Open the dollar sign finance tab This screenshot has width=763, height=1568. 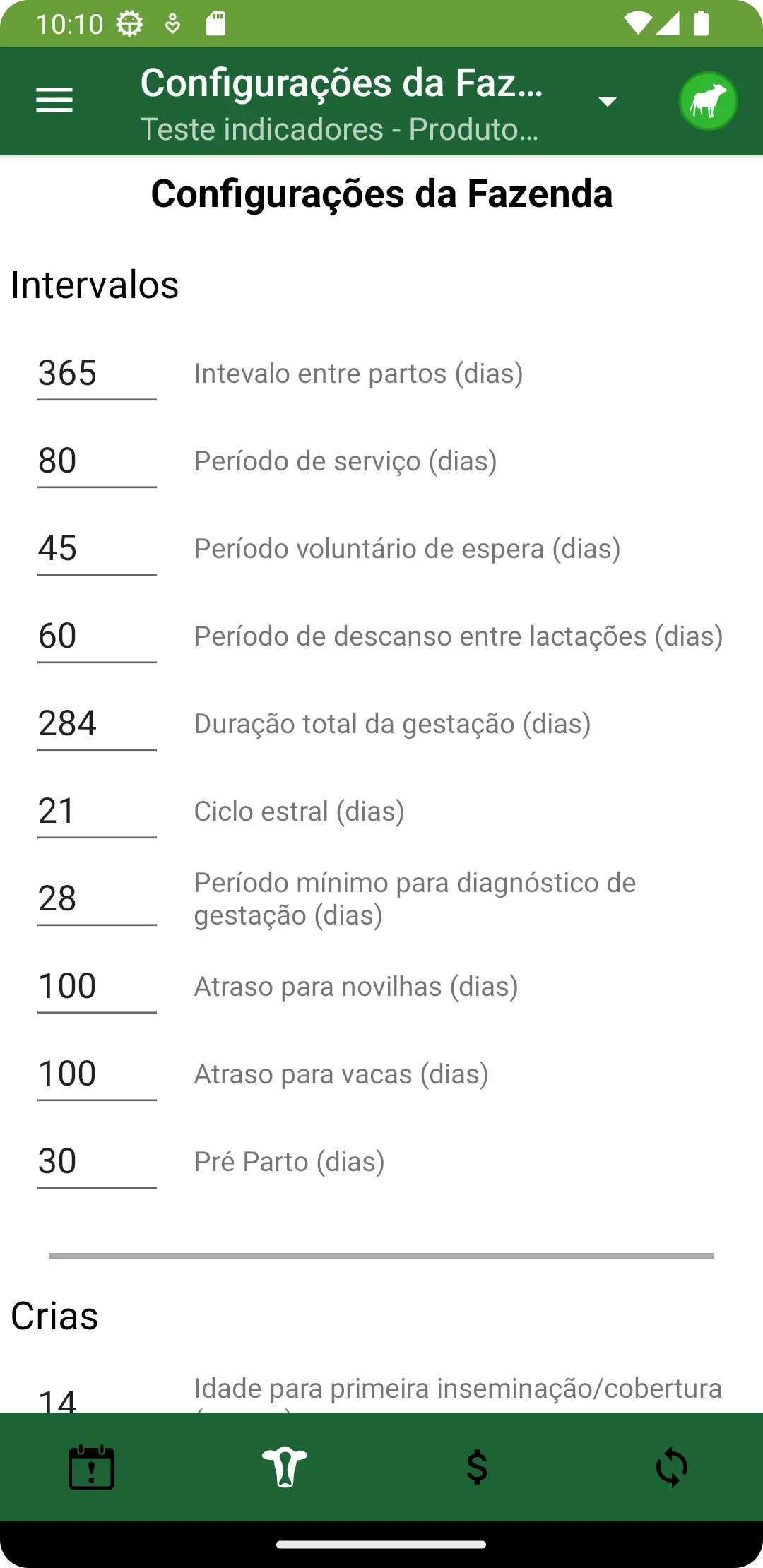[x=478, y=1467]
